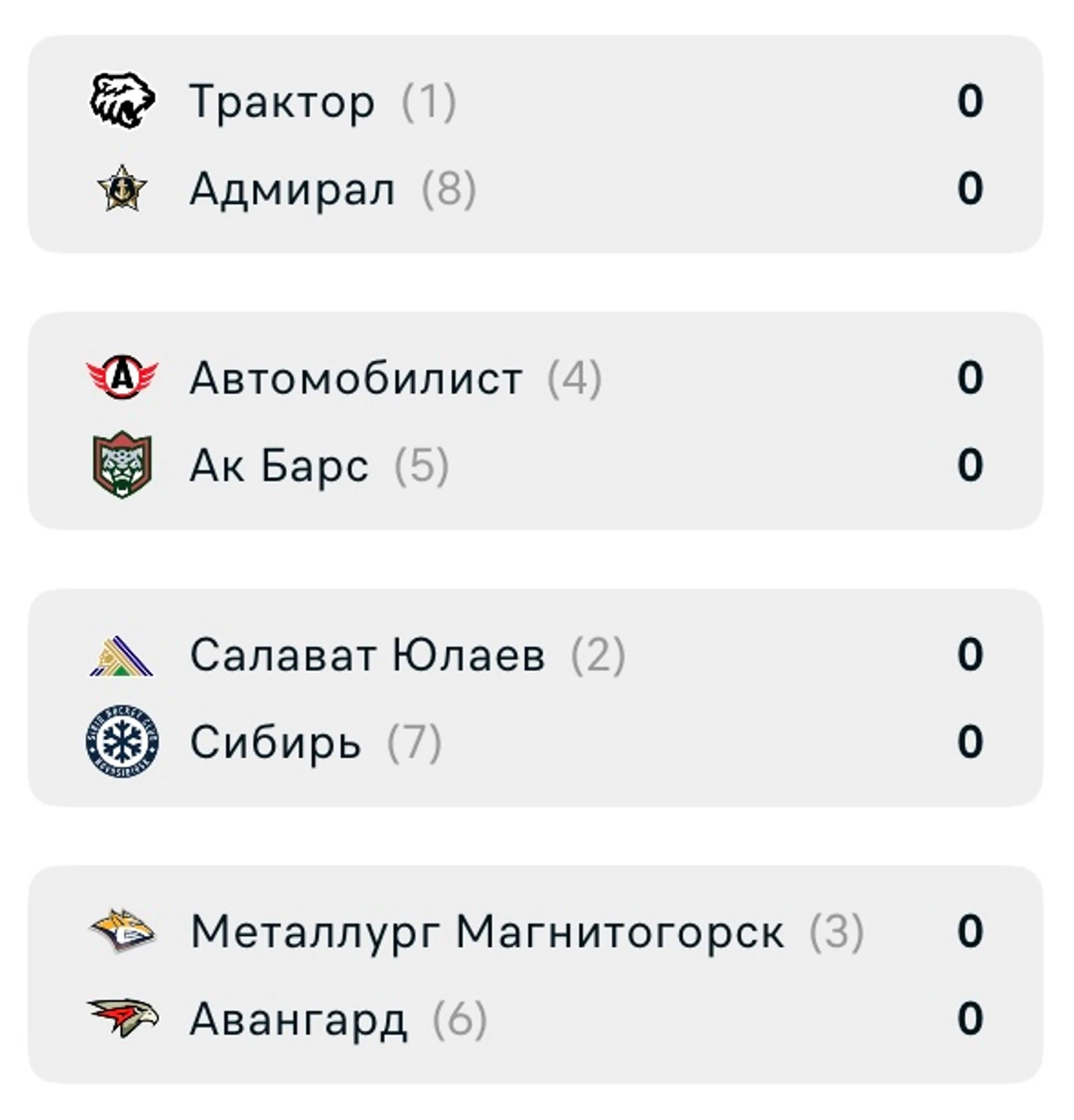The image size is (1074, 1120).
Task: Select the Металлург Магнитогорск vs Авангард matchup
Action: click(536, 974)
